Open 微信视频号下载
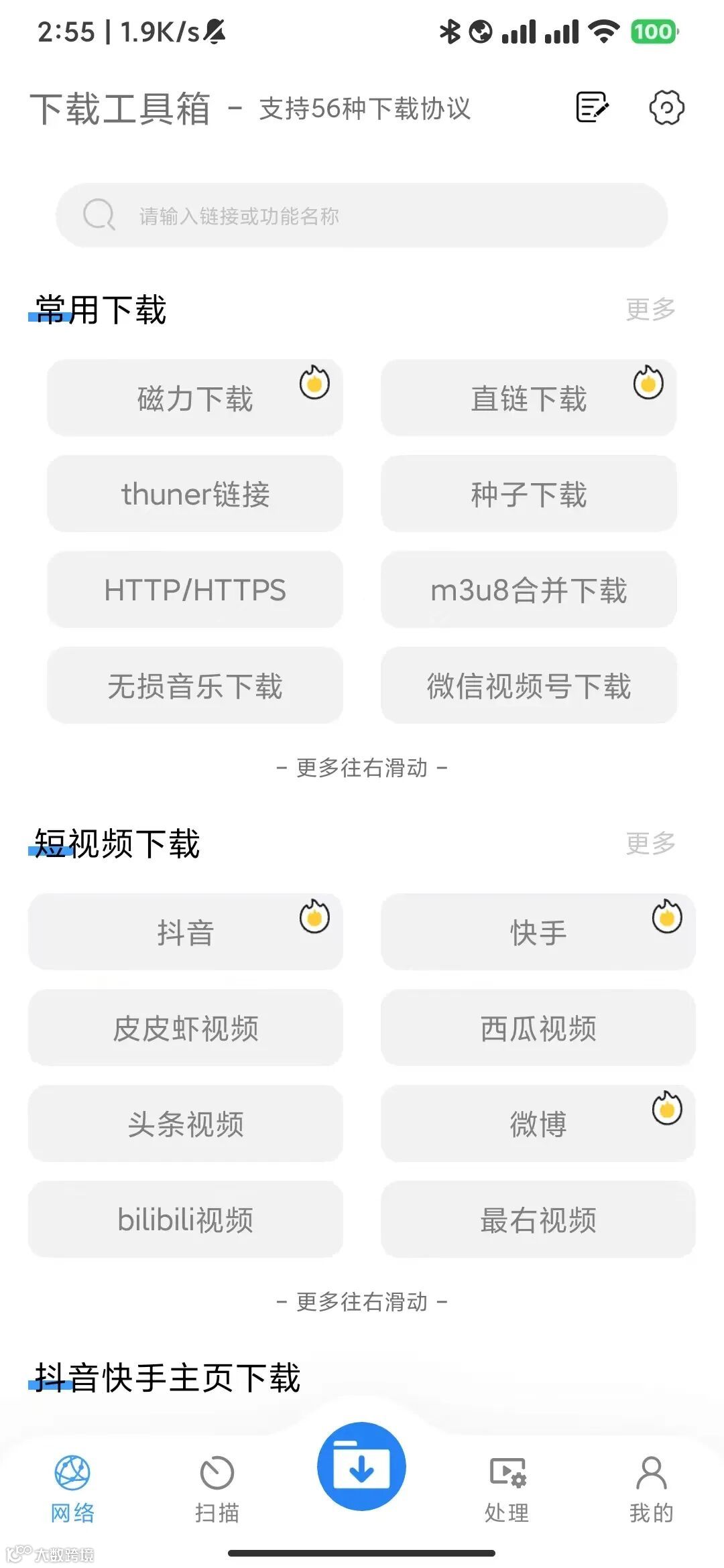Viewport: 724px width, 1568px height. 528,686
